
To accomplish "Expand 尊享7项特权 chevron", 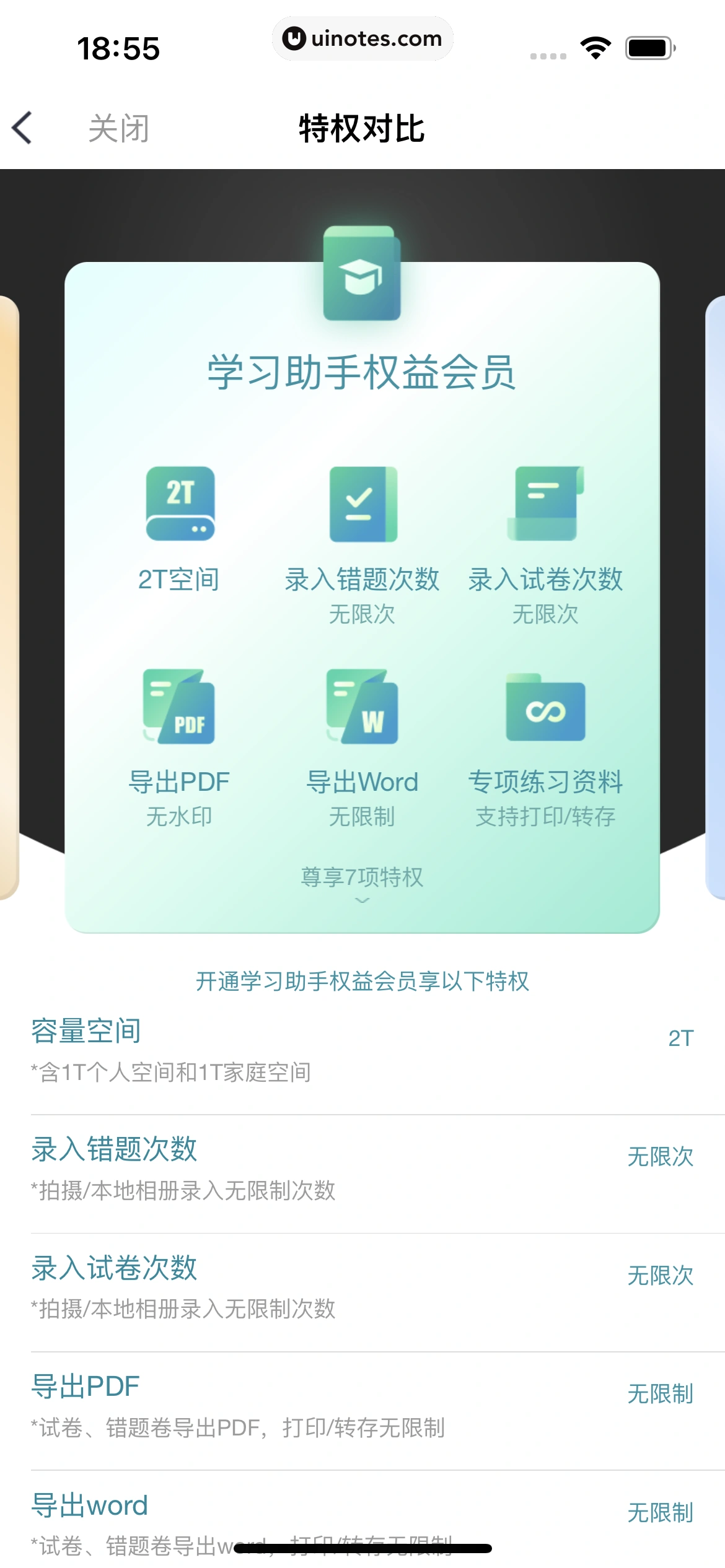I will 362,900.
